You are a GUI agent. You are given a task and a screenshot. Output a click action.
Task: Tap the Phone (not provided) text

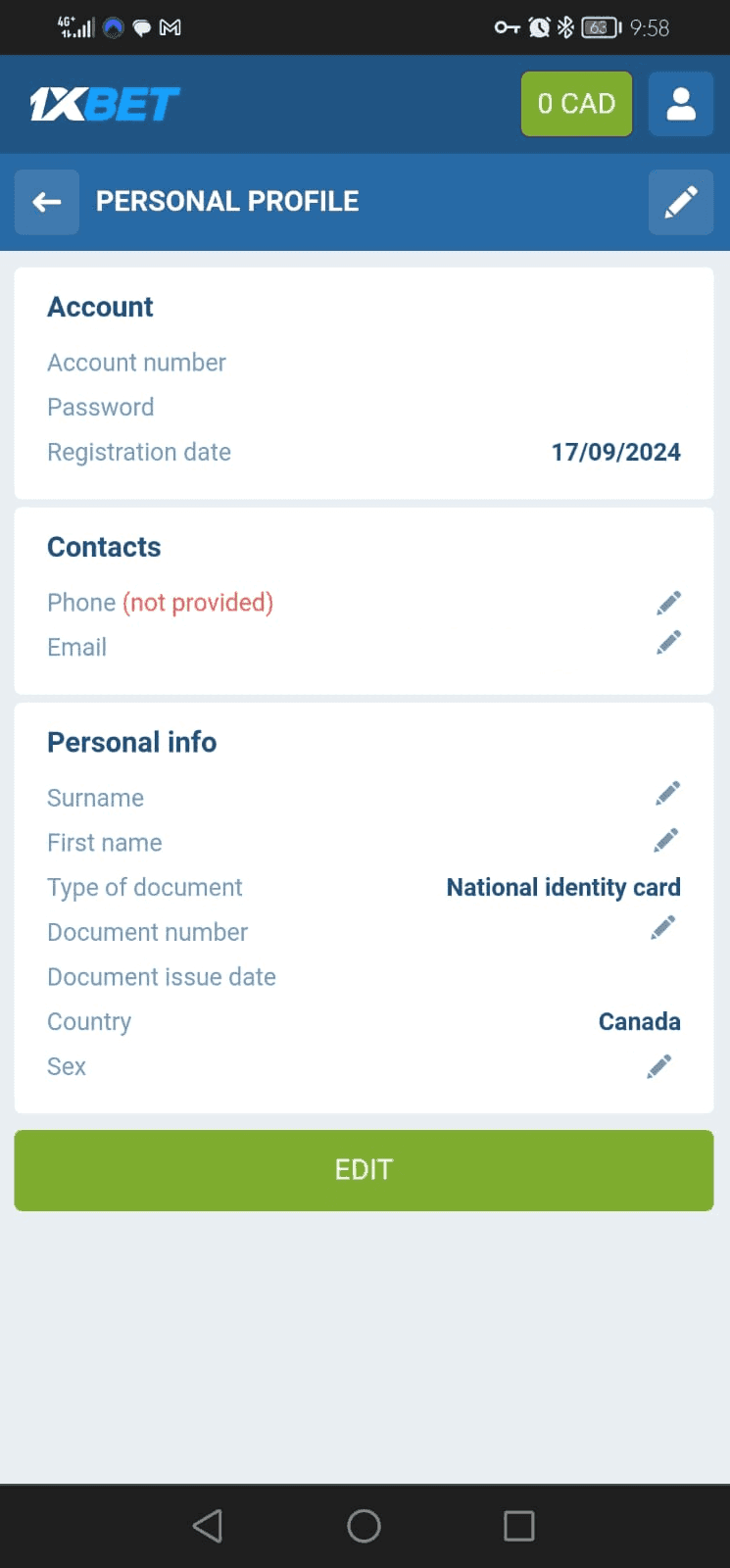(x=160, y=602)
